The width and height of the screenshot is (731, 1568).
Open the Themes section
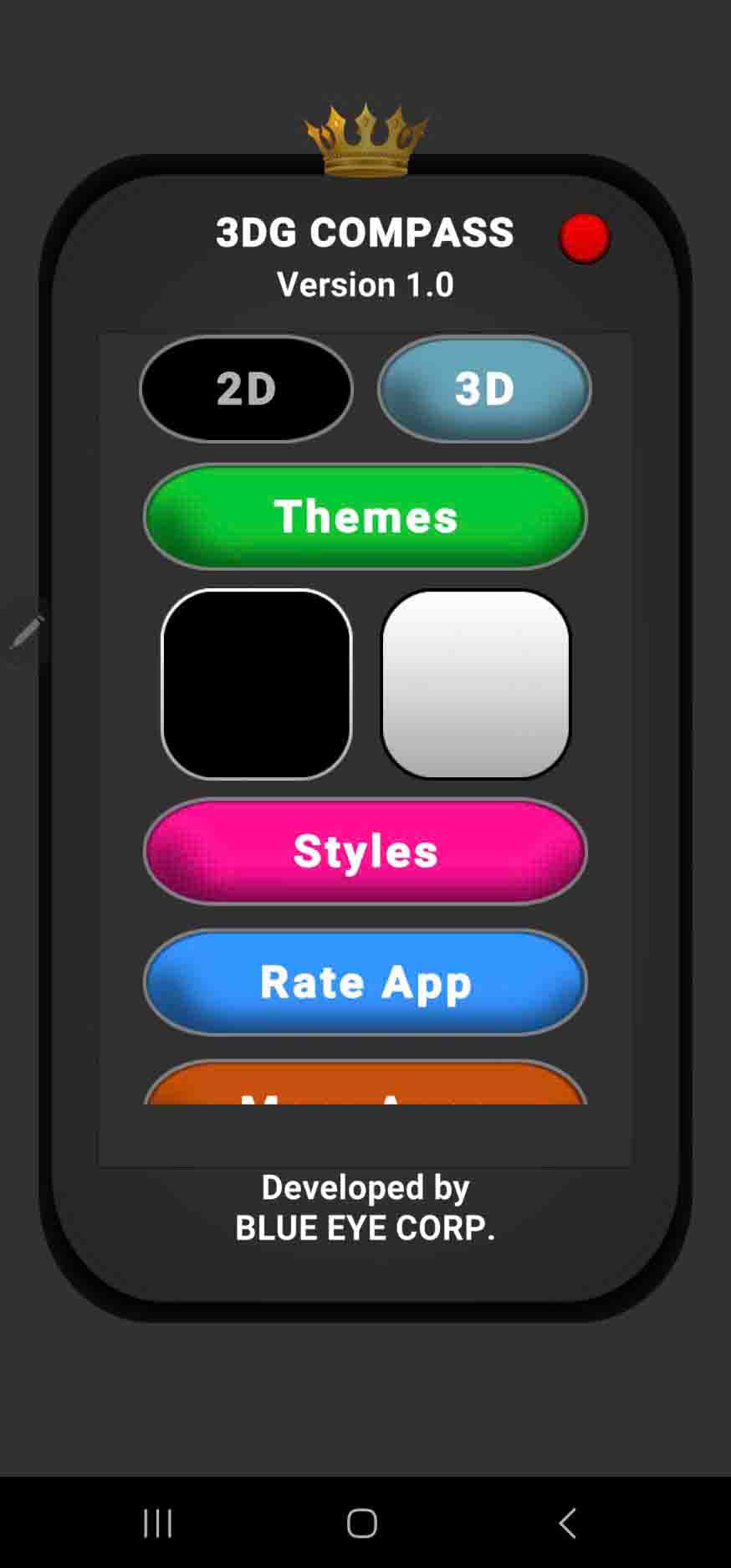point(365,516)
